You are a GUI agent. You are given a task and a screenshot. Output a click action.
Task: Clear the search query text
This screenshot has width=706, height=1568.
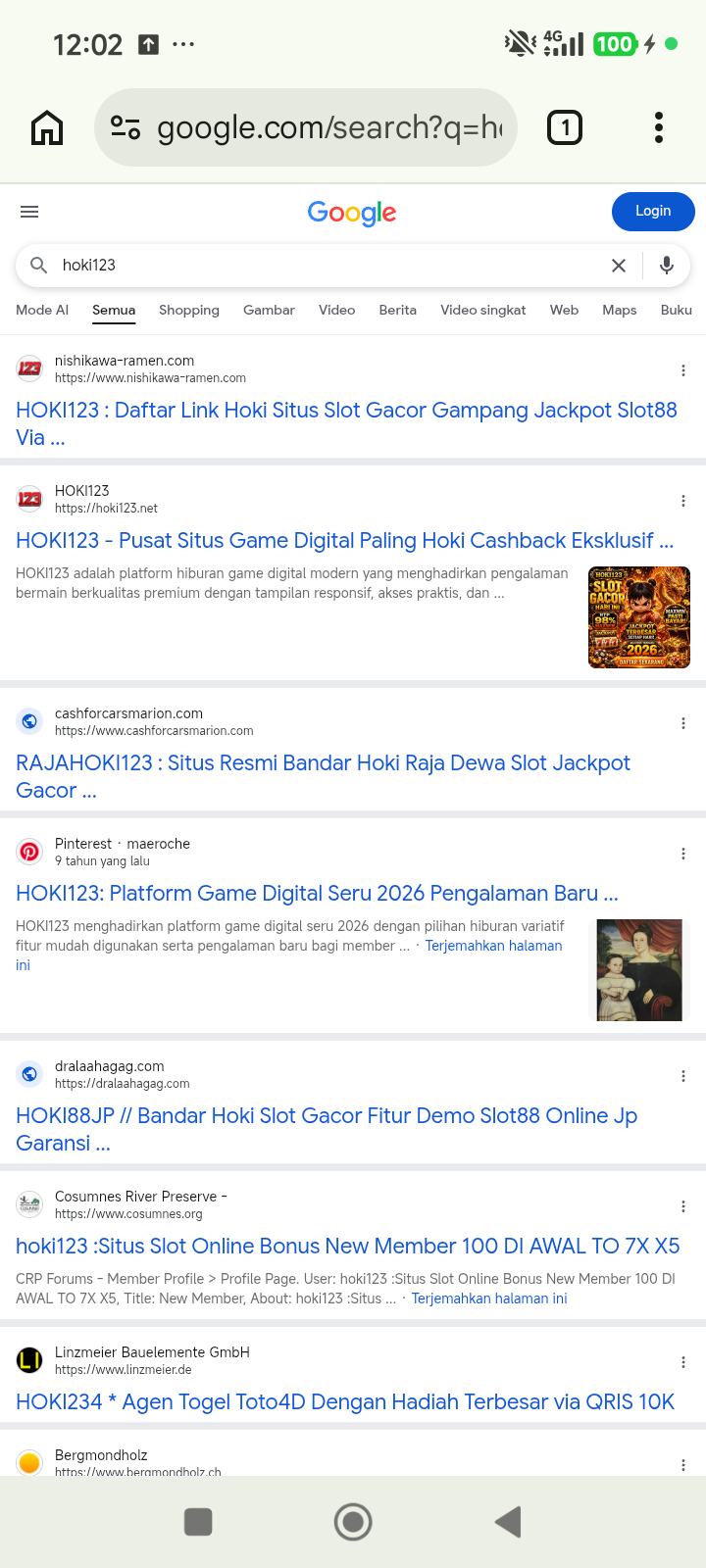pos(619,266)
